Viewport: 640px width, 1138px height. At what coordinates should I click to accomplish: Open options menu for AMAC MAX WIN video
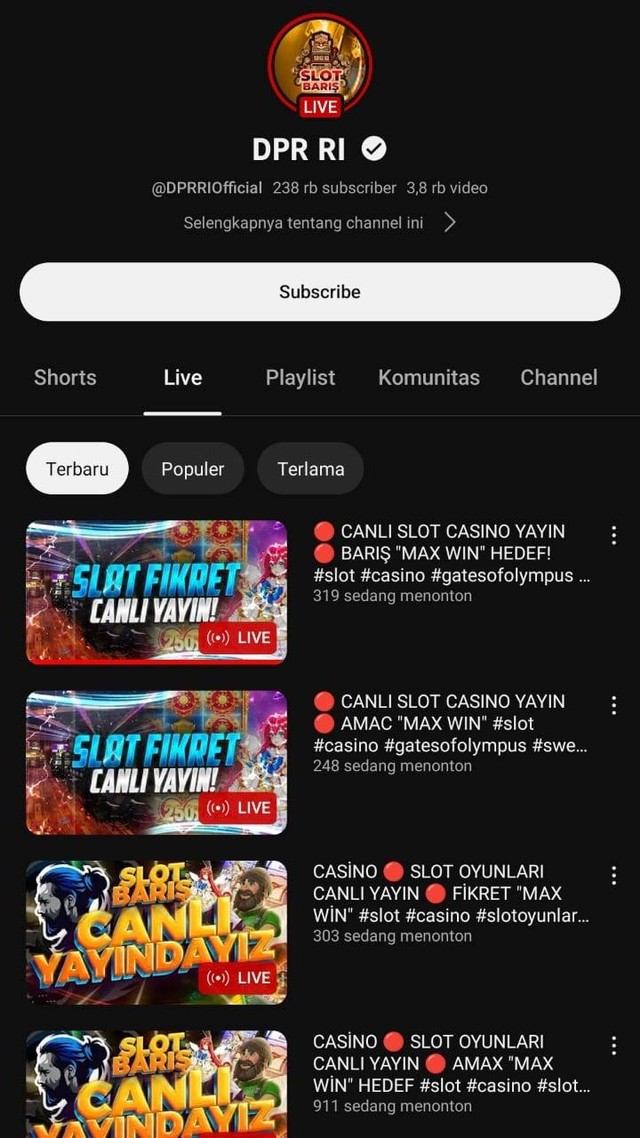(x=613, y=706)
